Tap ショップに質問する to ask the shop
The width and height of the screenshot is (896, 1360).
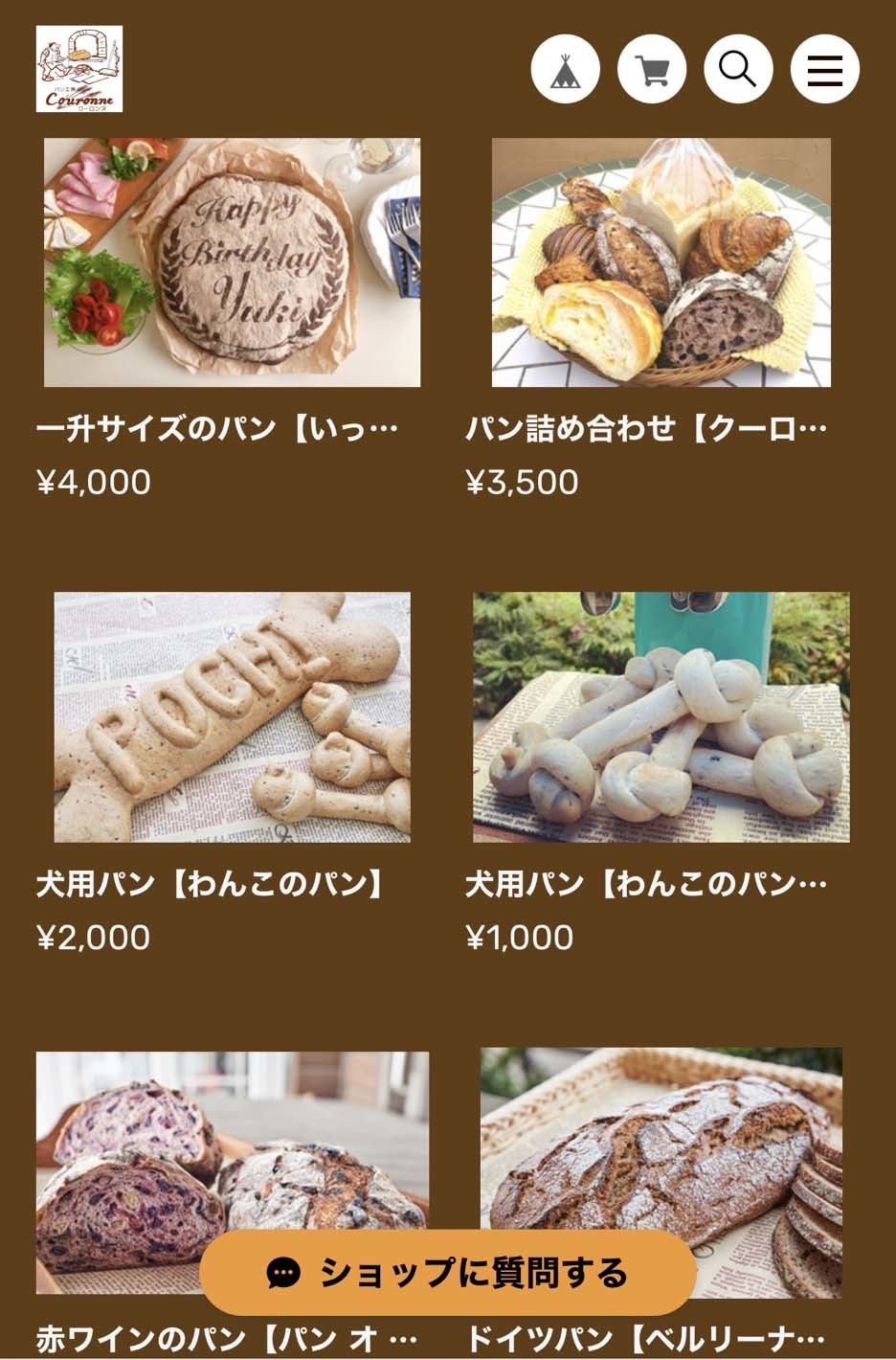[x=448, y=1273]
